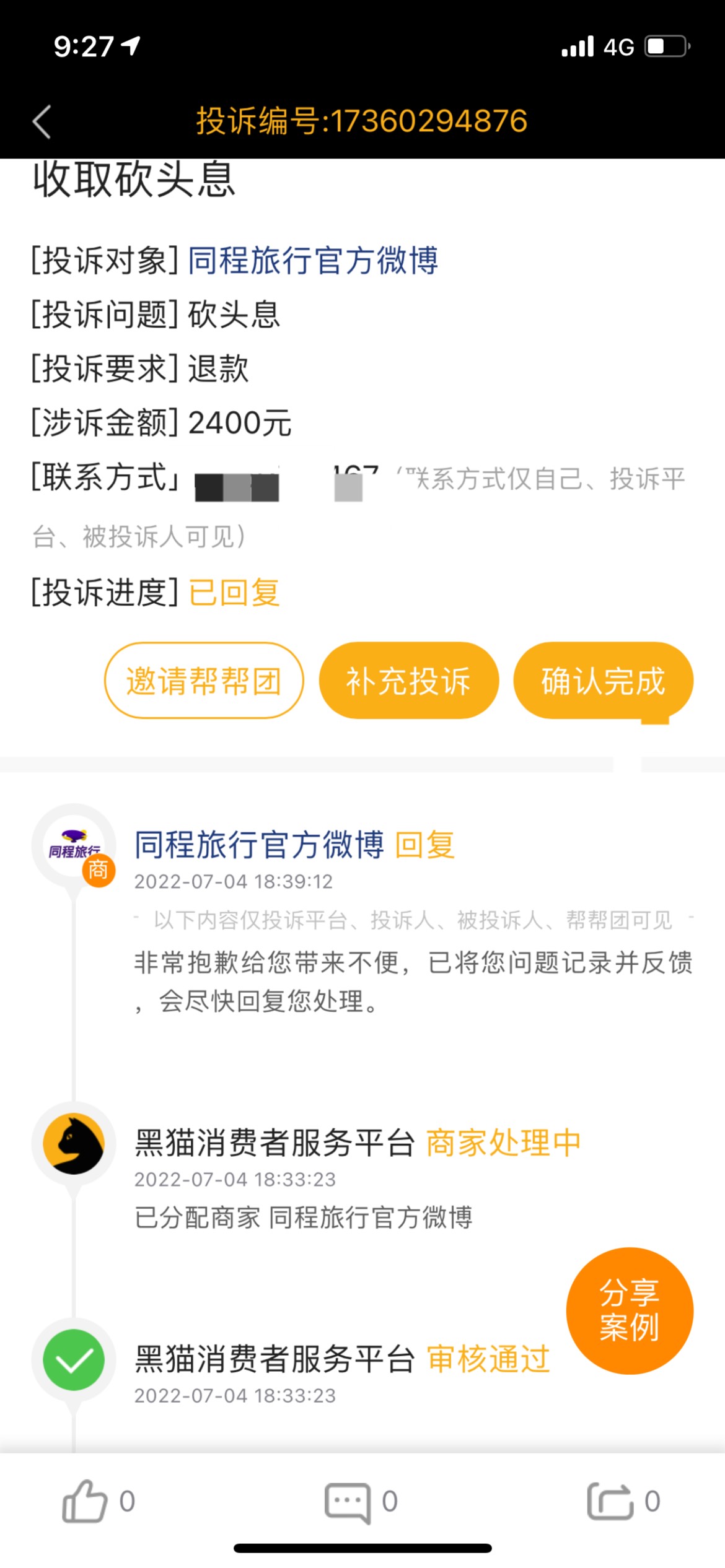Like this complaint with thumbs-up icon
The image size is (725, 1568).
tap(84, 1501)
